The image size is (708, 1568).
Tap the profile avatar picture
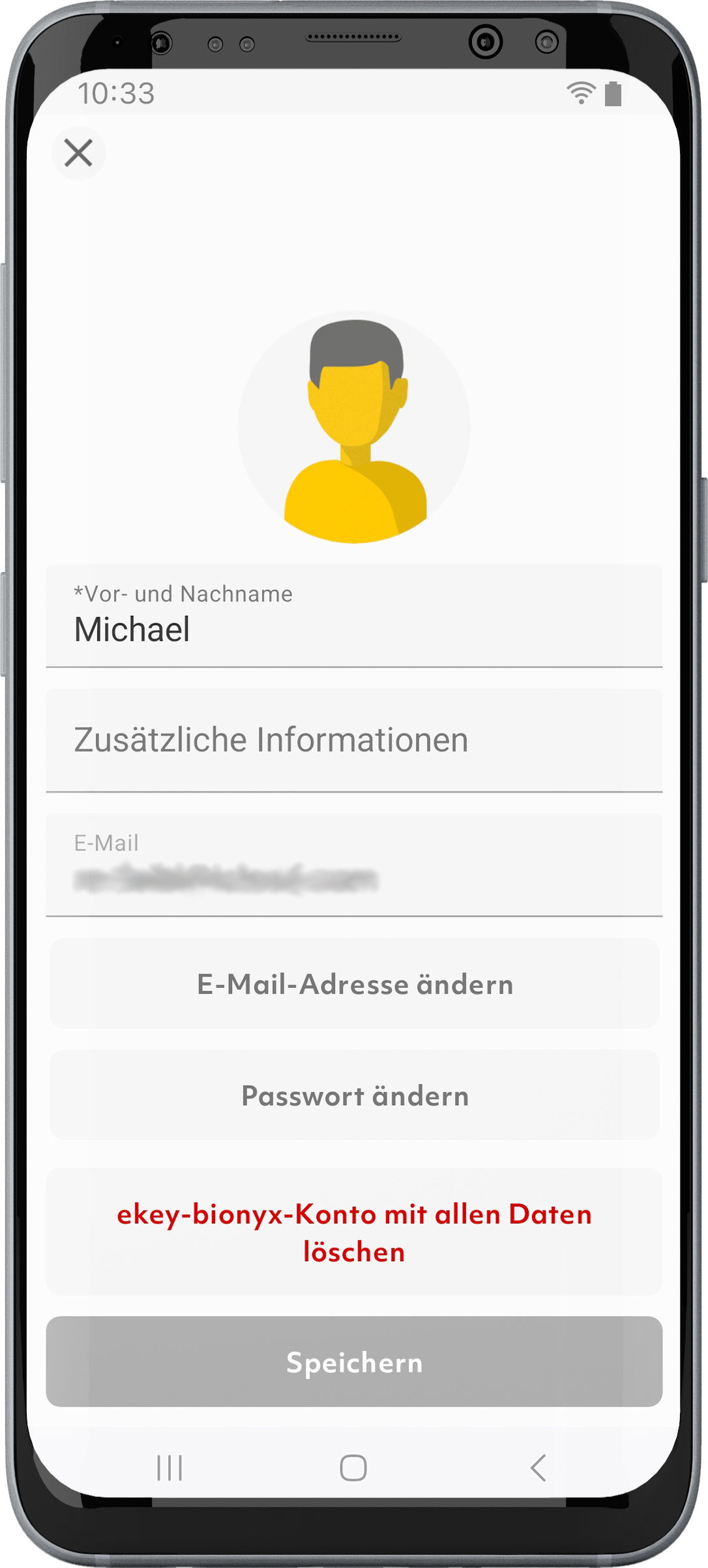[354, 427]
